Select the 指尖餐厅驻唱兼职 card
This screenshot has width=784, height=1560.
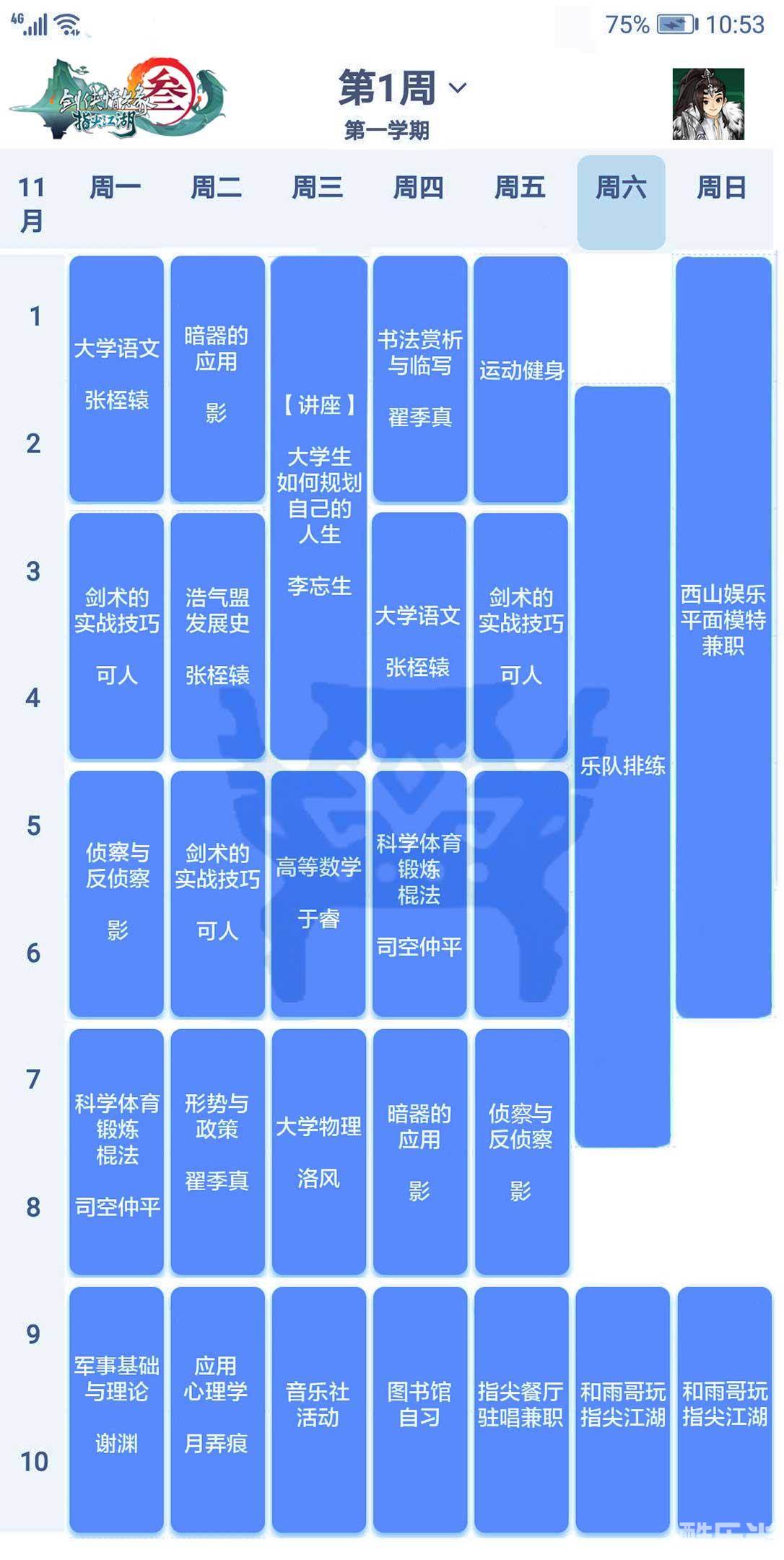coord(521,1408)
